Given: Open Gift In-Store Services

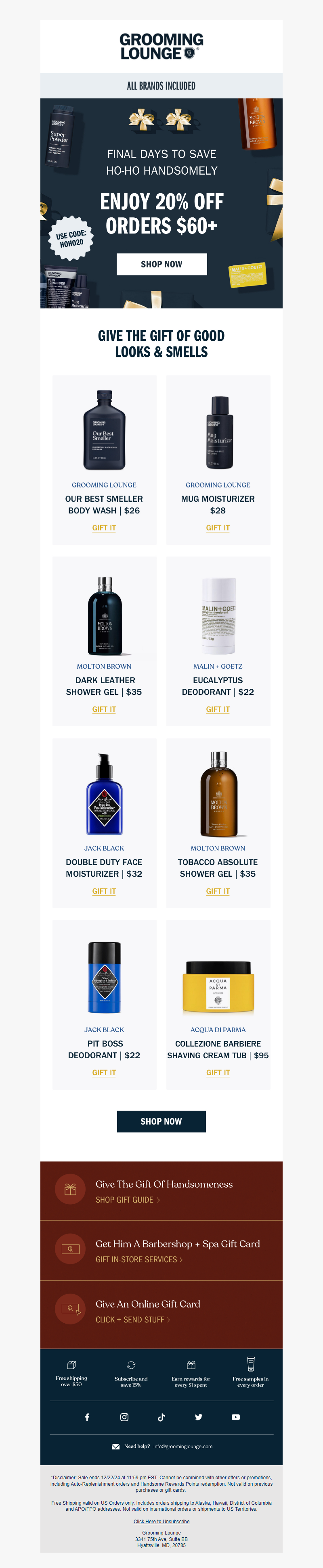Looking at the screenshot, I should point(139,1259).
